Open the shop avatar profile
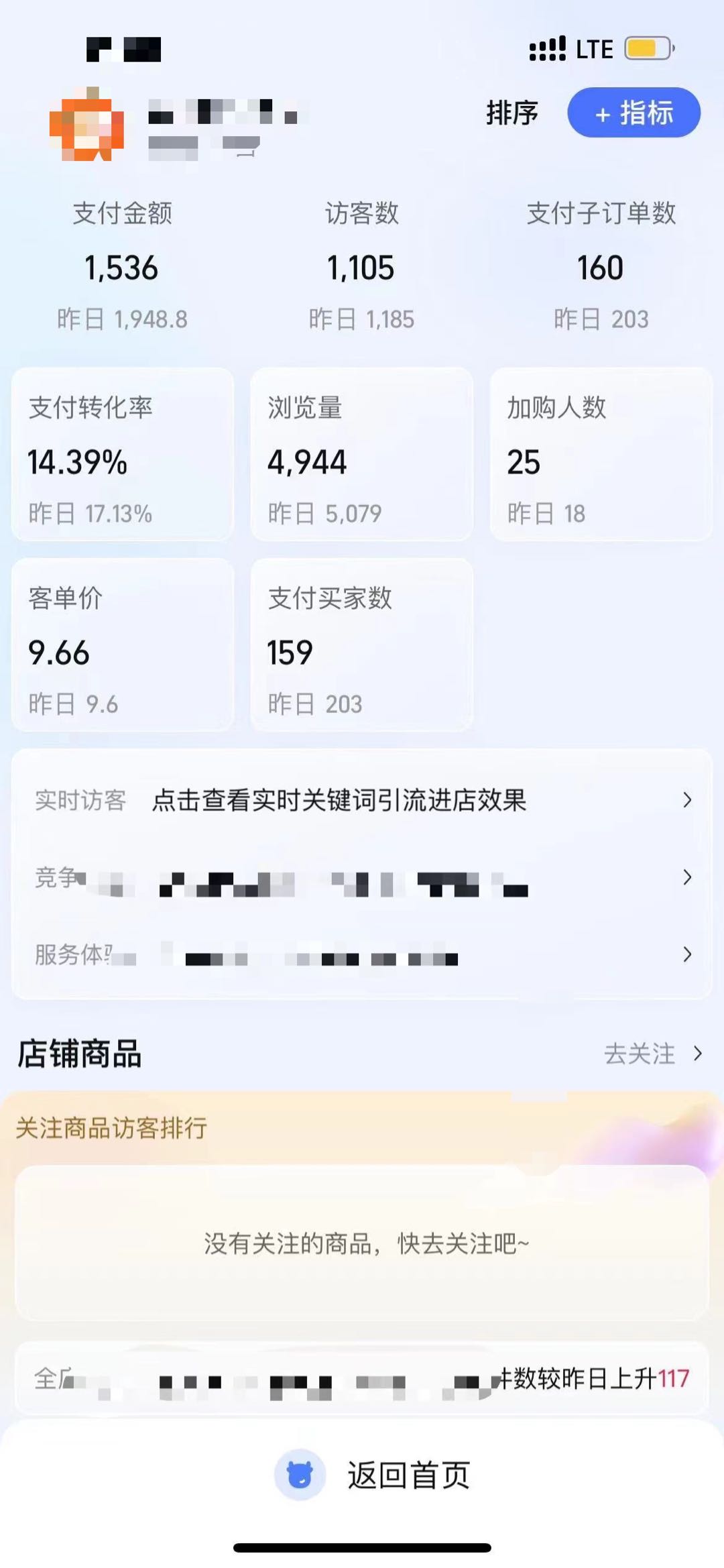724x1568 pixels. point(86,125)
